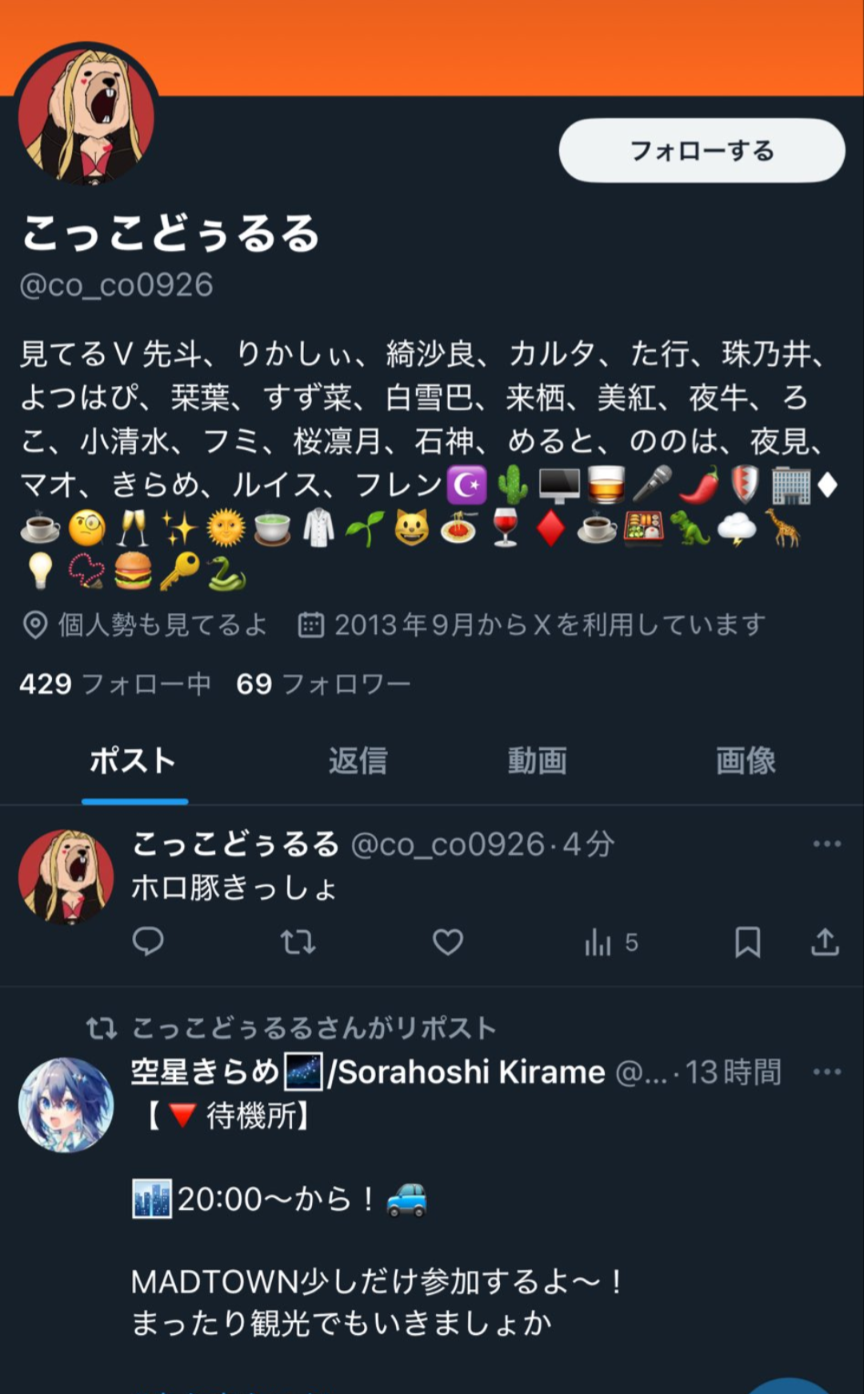This screenshot has height=1394, width=864.
Task: Switch to the ポスト tab
Action: pos(133,761)
